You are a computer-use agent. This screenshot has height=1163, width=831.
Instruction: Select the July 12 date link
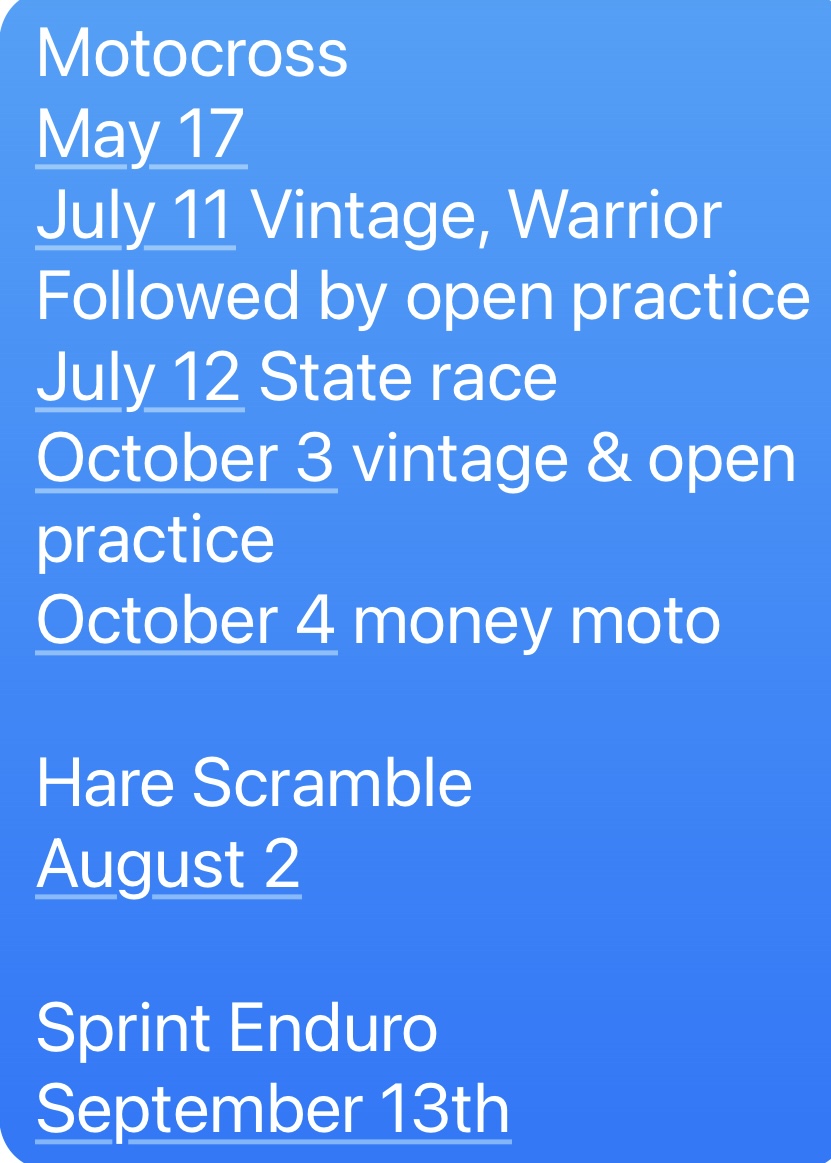click(x=138, y=379)
